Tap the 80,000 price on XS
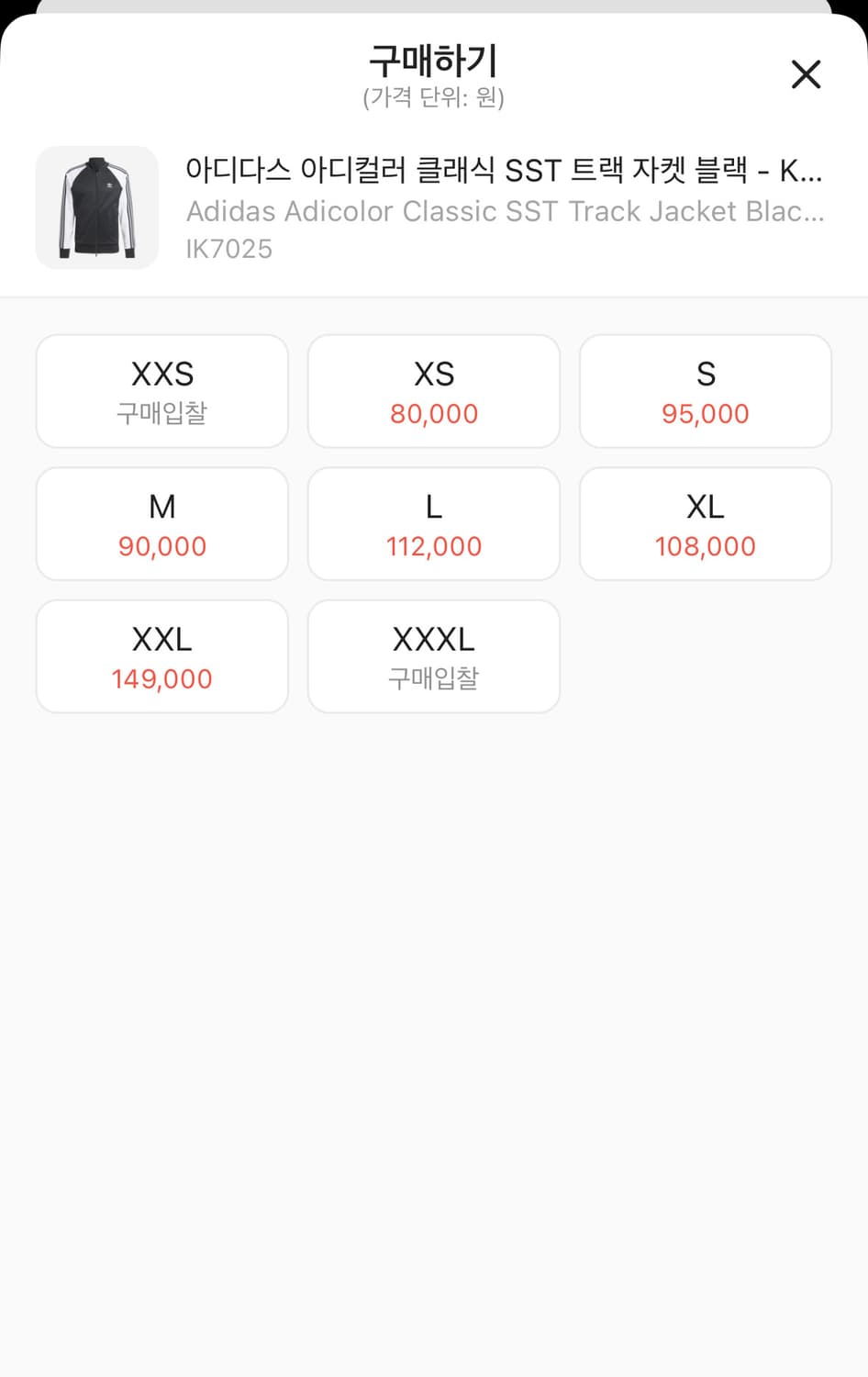868x1377 pixels. tap(433, 413)
